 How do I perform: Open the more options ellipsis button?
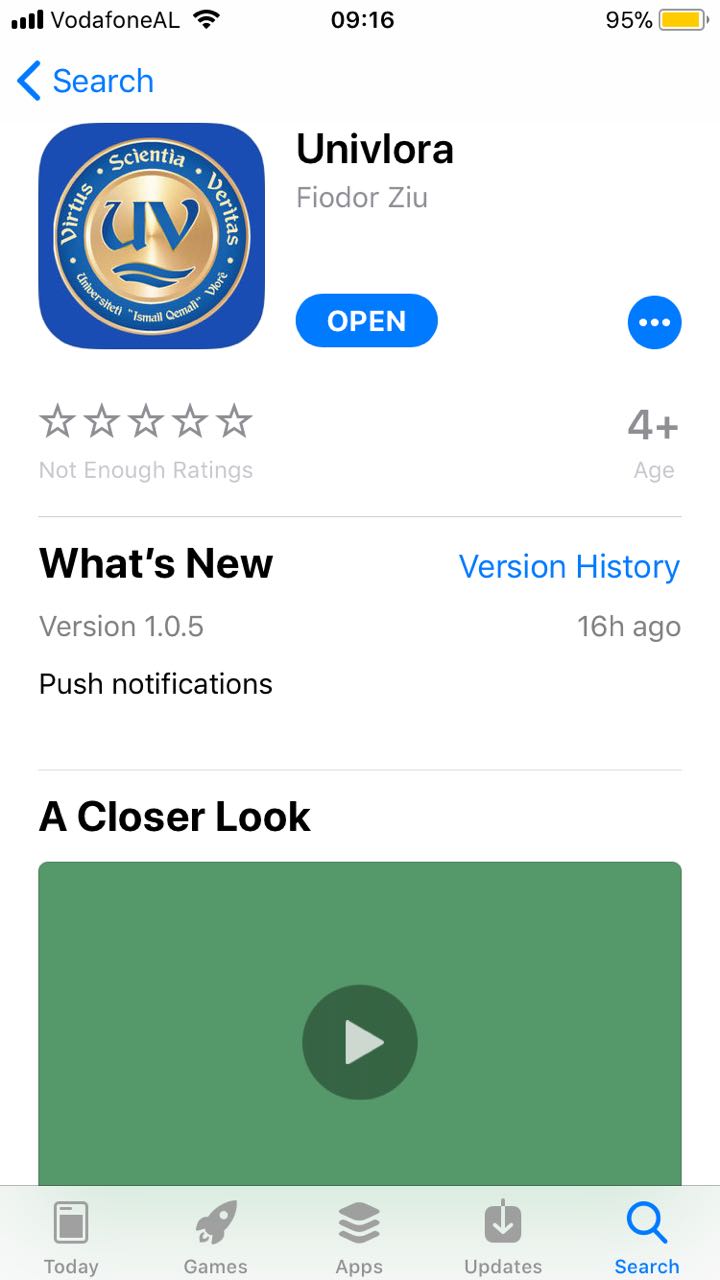pos(654,322)
